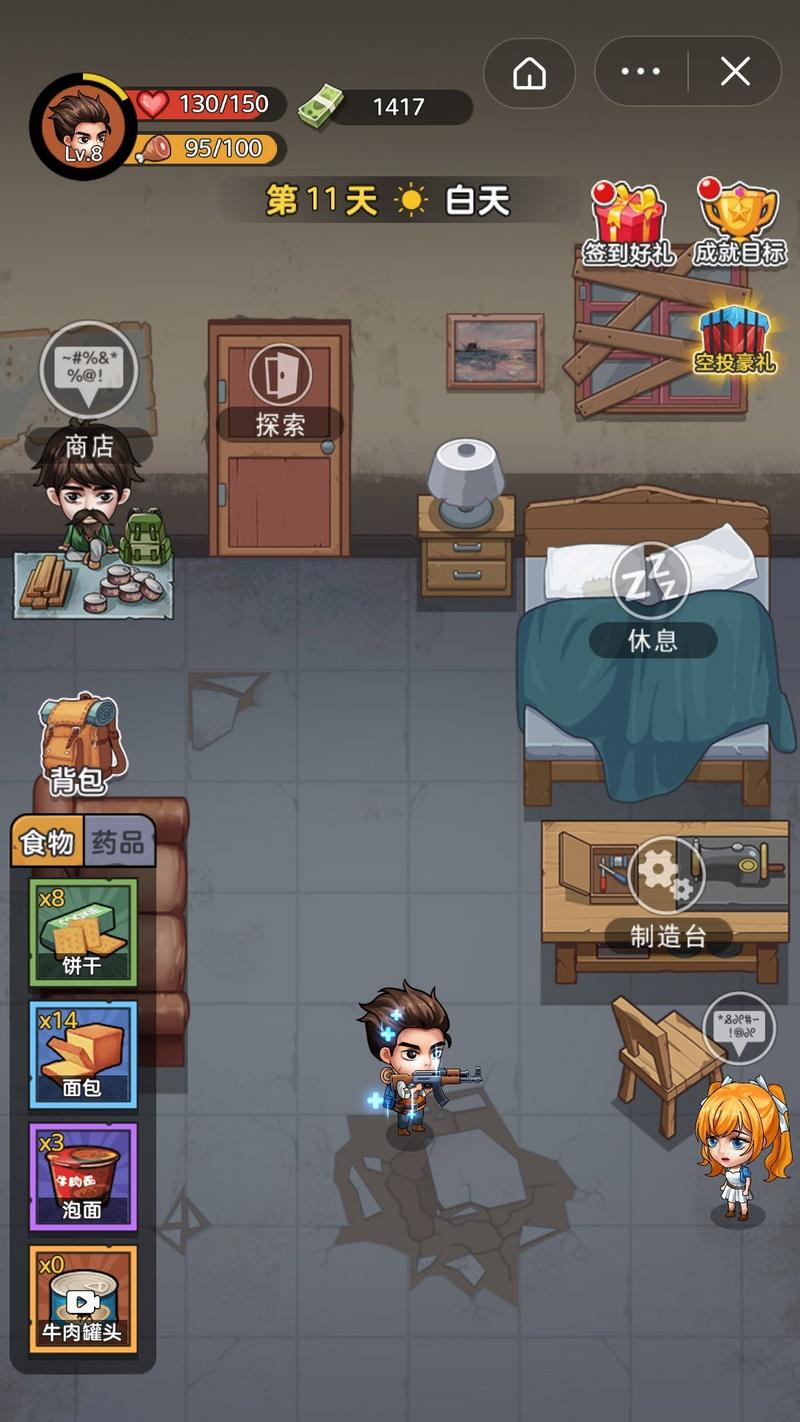Open the 成就目标 achievements trophy
Screen dimensions: 800x1422
(x=739, y=224)
